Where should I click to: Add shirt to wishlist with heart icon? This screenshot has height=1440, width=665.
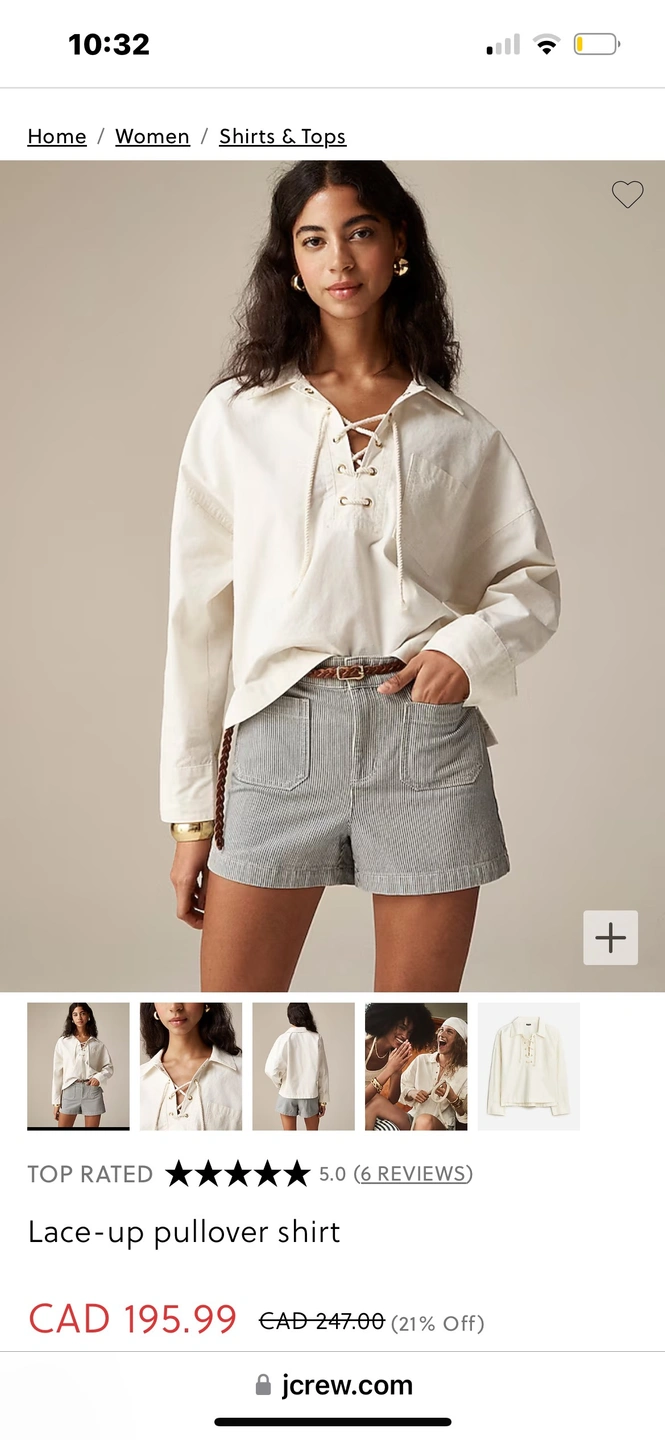627,194
